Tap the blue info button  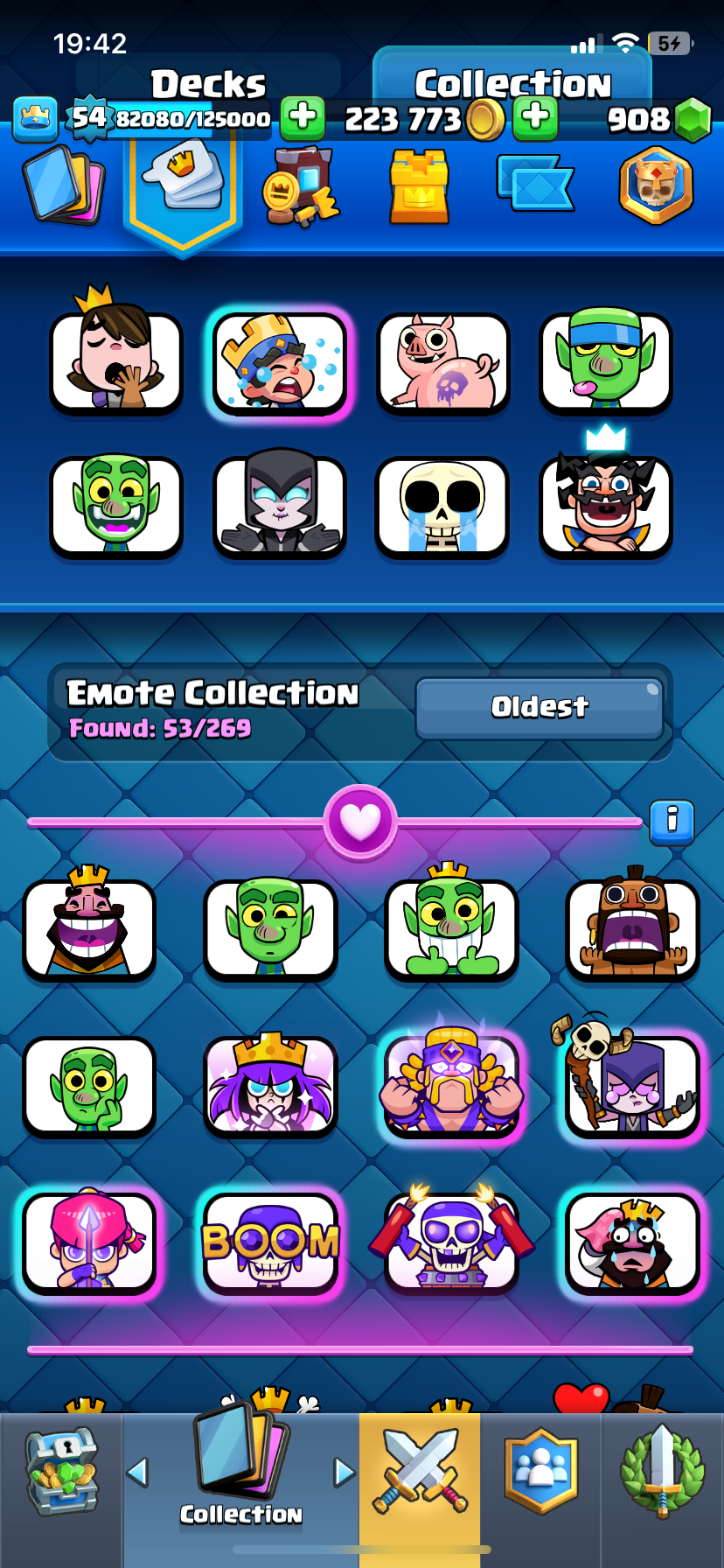672,821
